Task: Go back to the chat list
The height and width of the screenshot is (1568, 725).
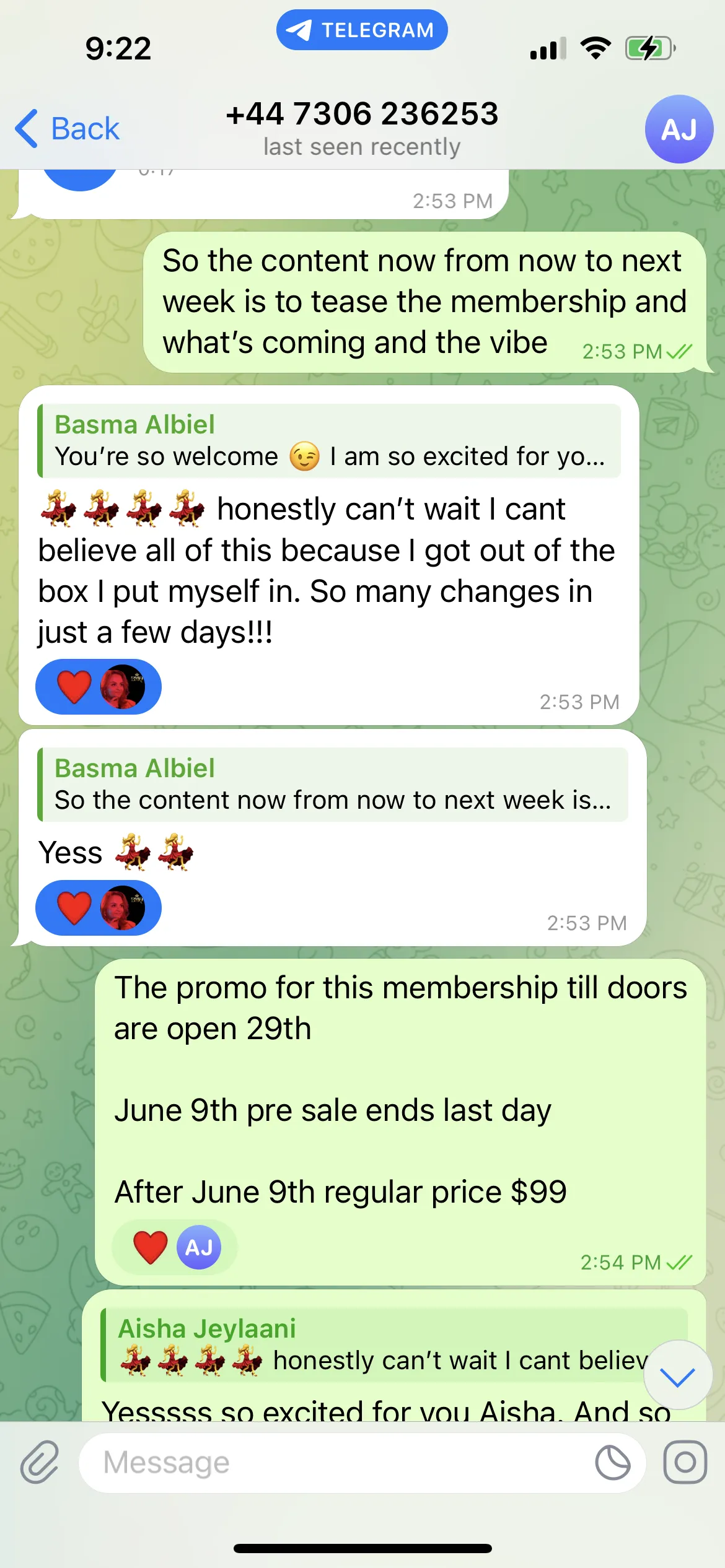Action: [x=67, y=129]
